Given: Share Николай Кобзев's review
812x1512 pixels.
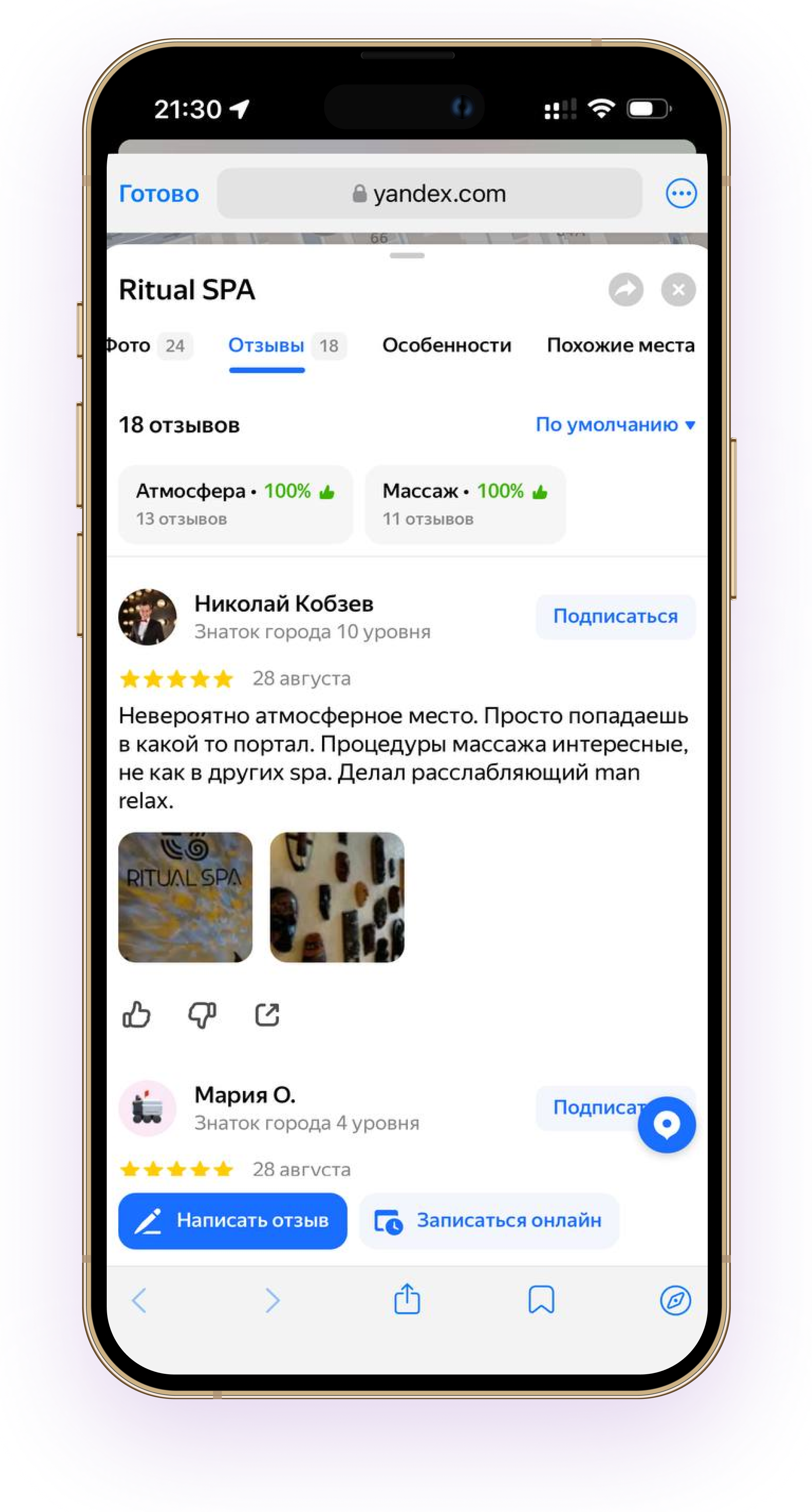Looking at the screenshot, I should click(x=267, y=1014).
